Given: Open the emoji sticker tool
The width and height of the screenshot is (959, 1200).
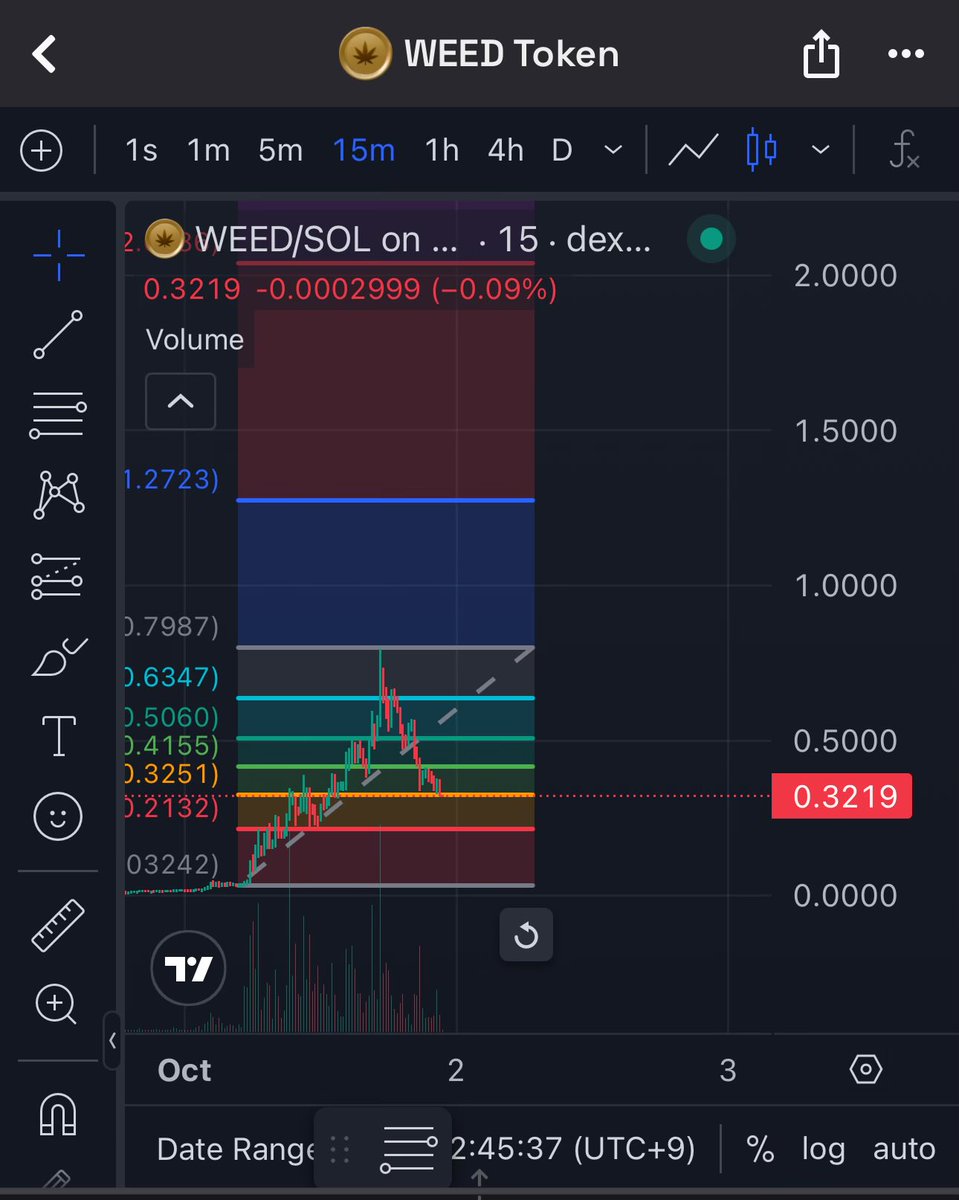Looking at the screenshot, I should pyautogui.click(x=58, y=818).
